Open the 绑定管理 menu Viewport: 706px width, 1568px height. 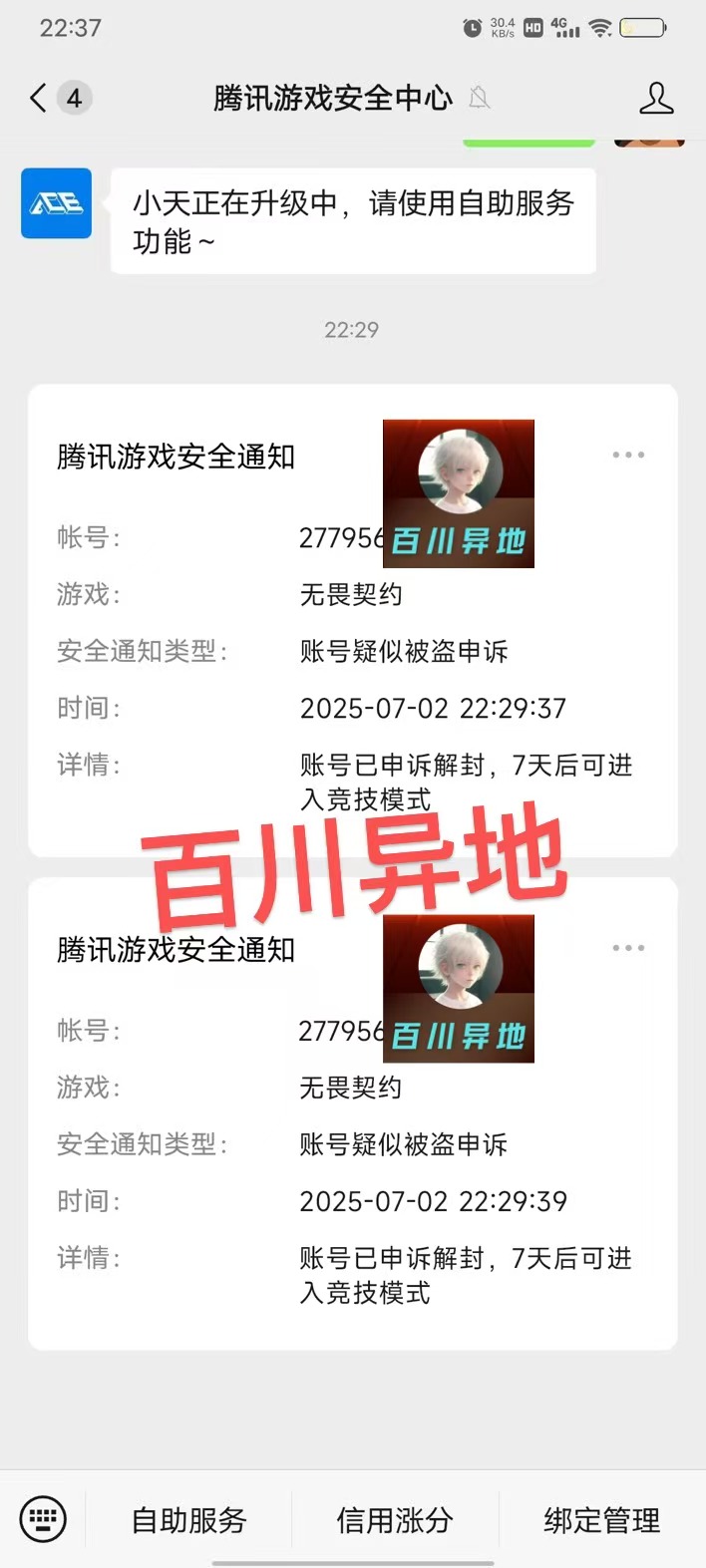(x=601, y=1519)
